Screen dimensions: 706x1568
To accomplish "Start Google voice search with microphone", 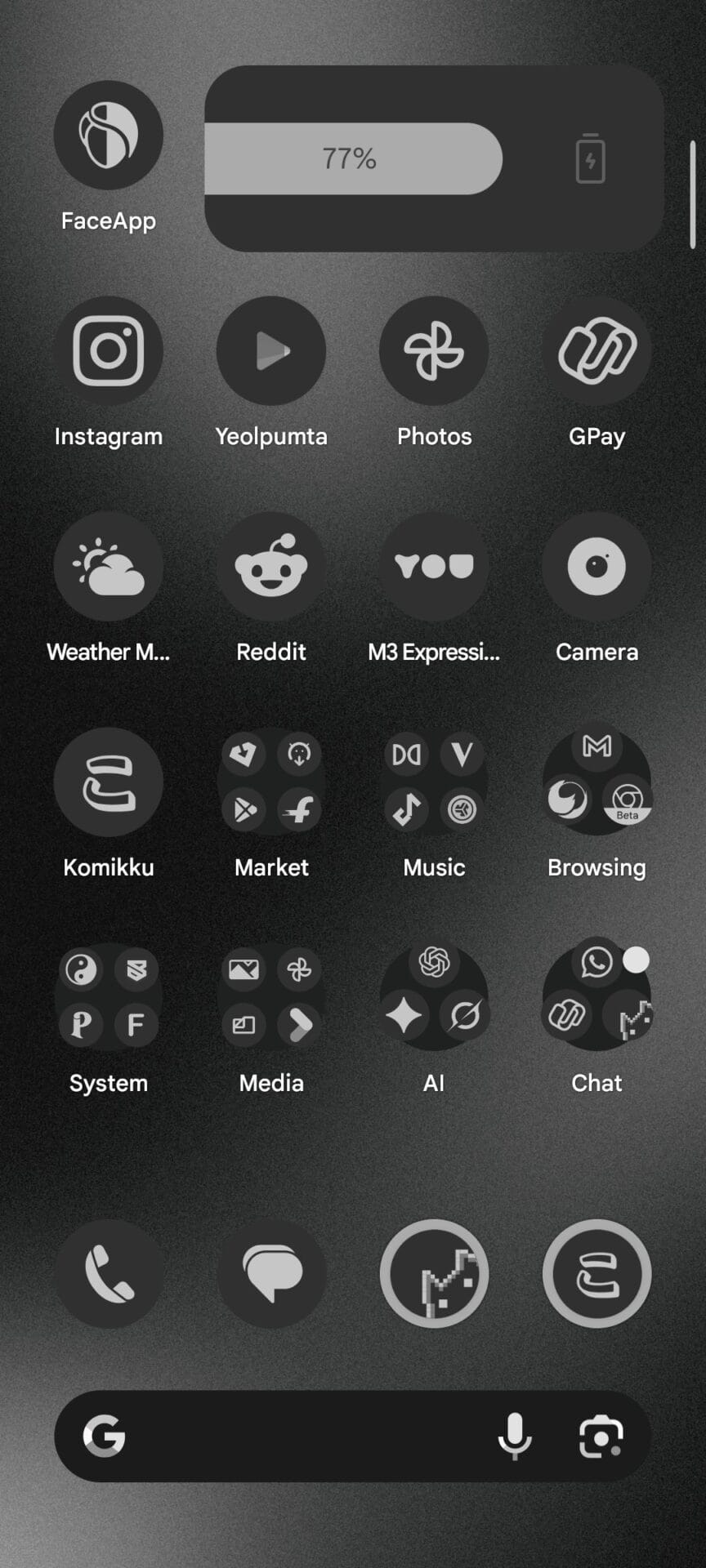I will point(515,1437).
